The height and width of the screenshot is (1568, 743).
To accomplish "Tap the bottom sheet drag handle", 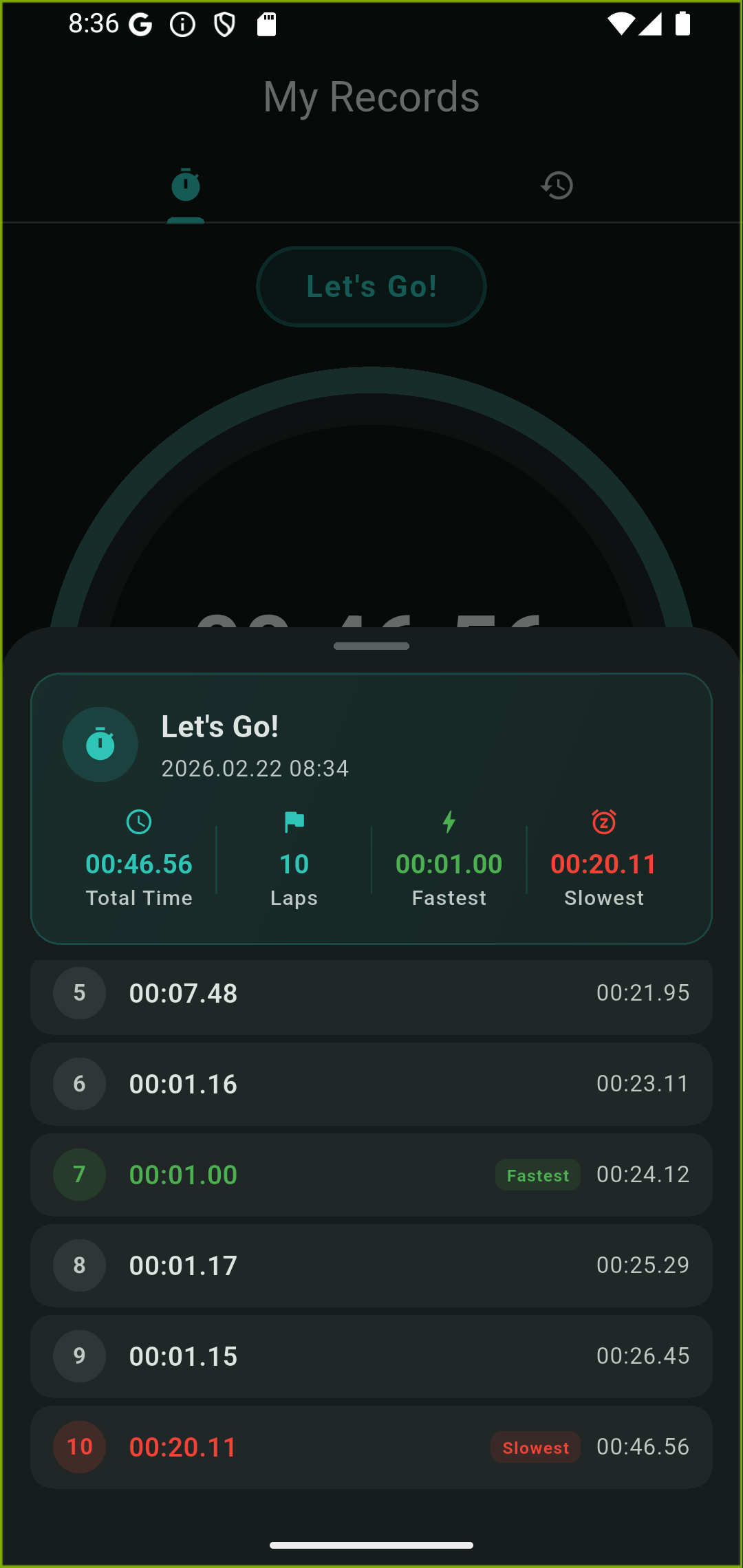I will (x=371, y=646).
